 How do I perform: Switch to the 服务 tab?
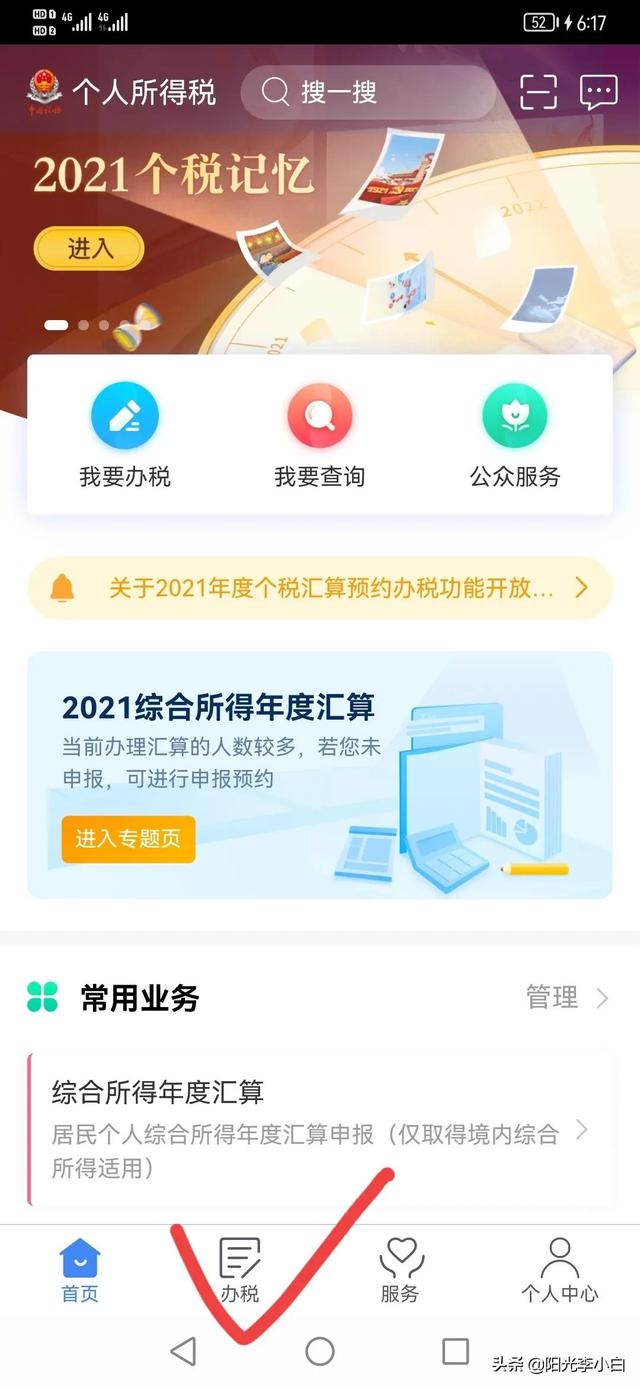pos(400,1270)
